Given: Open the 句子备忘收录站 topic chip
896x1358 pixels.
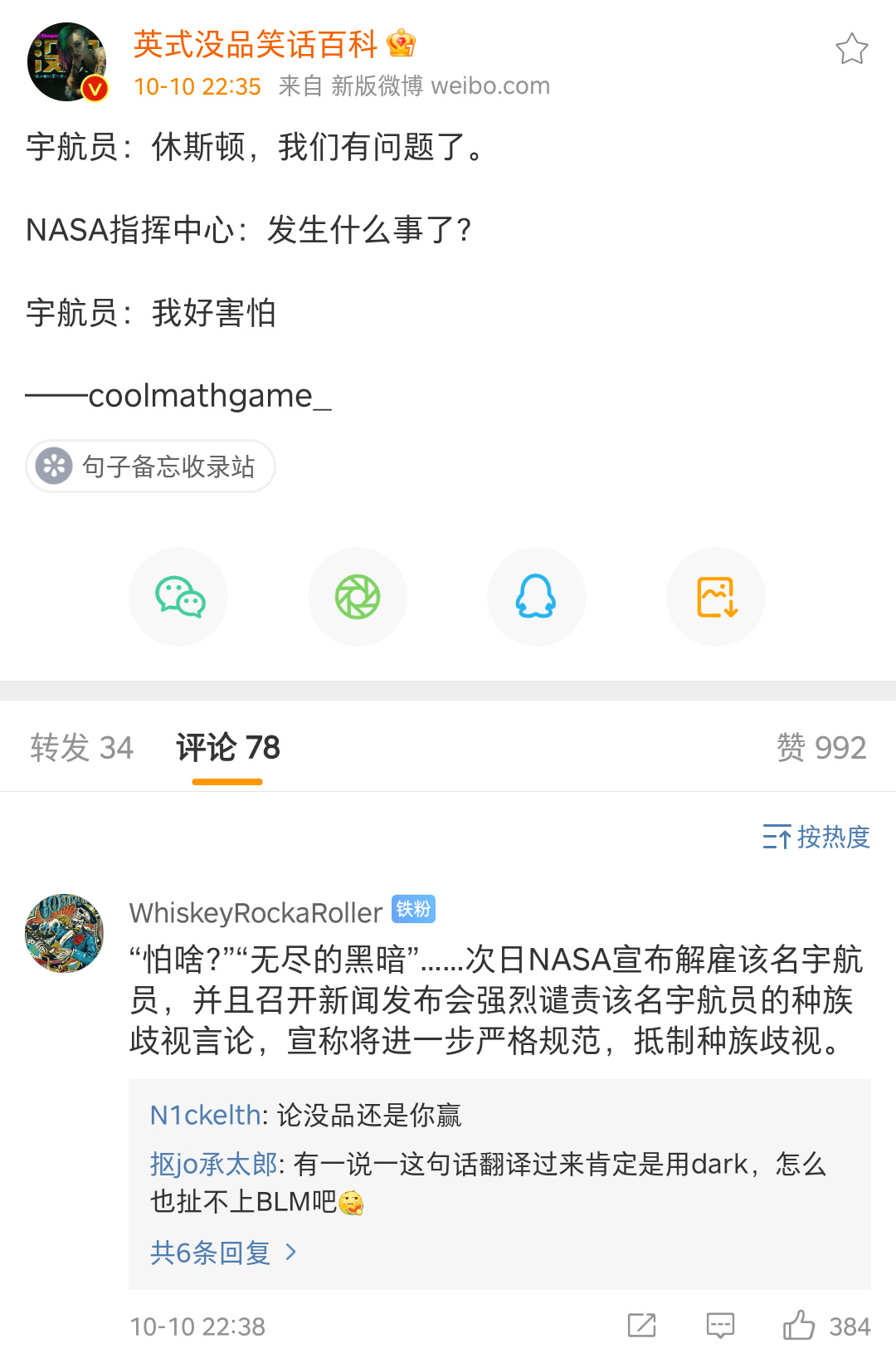Looking at the screenshot, I should pyautogui.click(x=151, y=467).
